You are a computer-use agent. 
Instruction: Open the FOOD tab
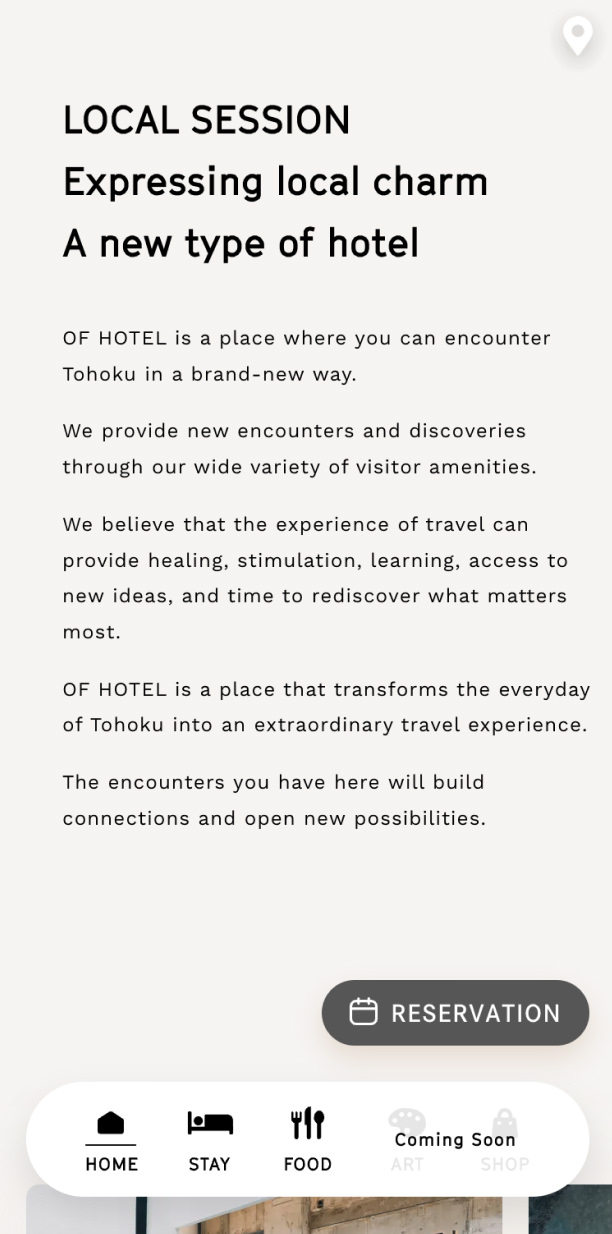pyautogui.click(x=307, y=1140)
